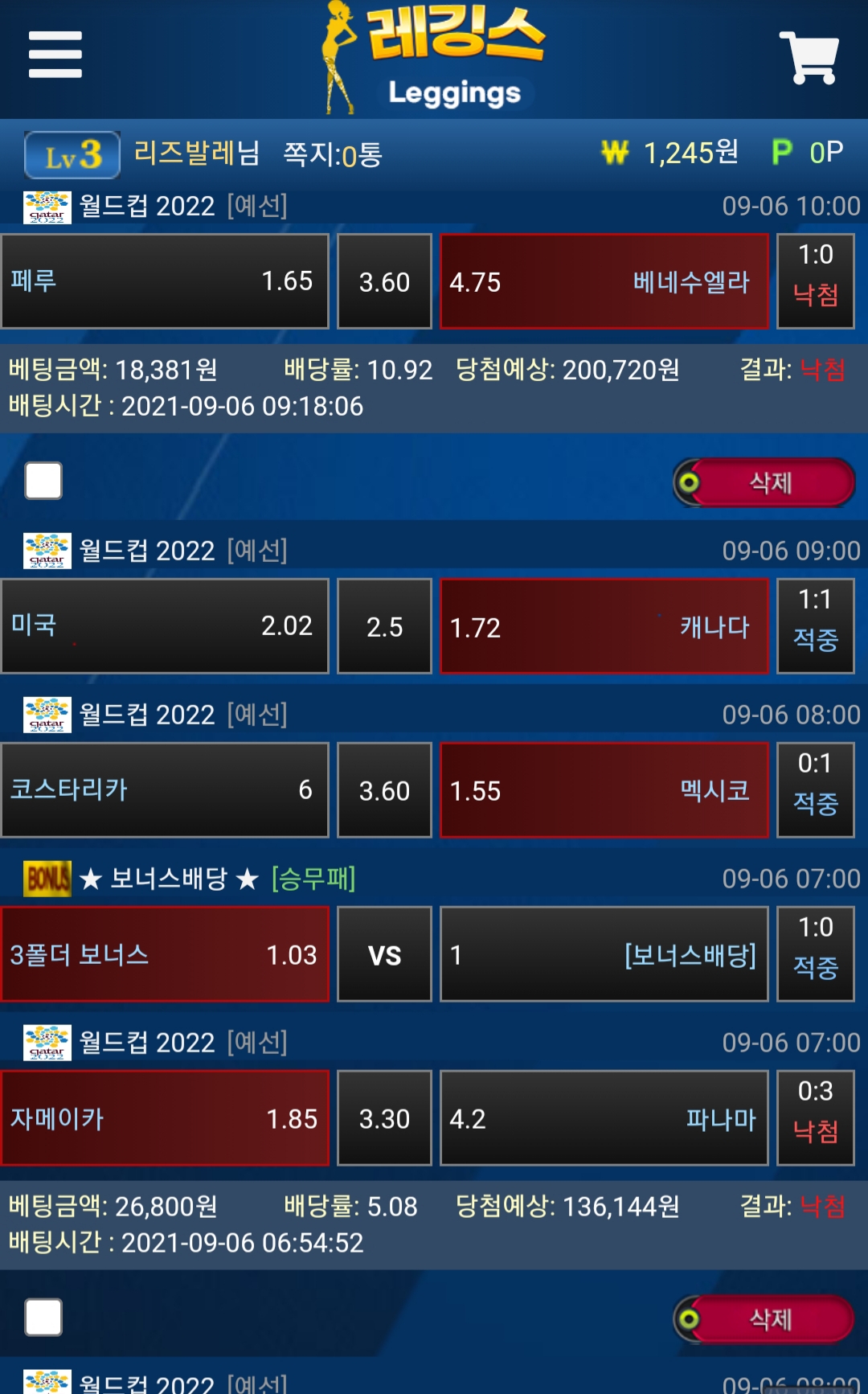Open the hamburger menu
Screen dimensions: 868x1394
pyautogui.click(x=55, y=55)
